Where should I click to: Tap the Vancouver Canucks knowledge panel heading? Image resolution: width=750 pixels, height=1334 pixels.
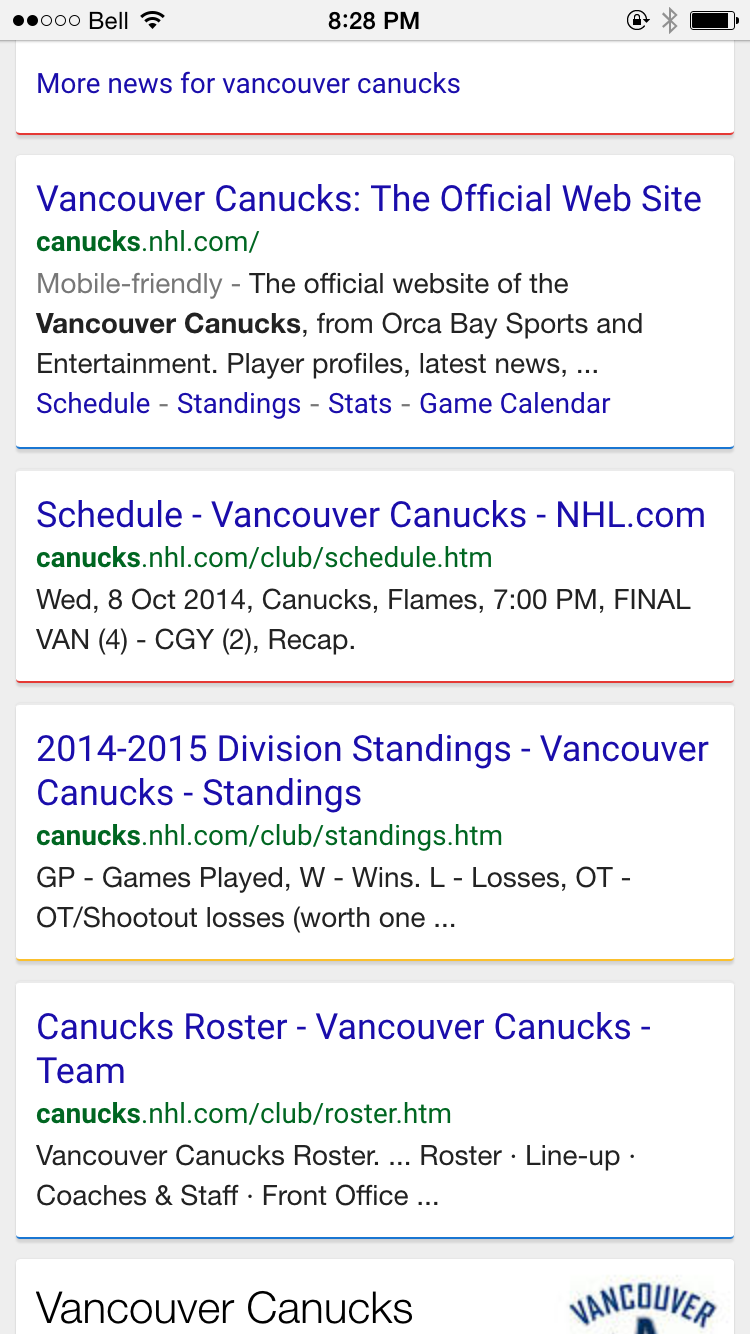[223, 1308]
